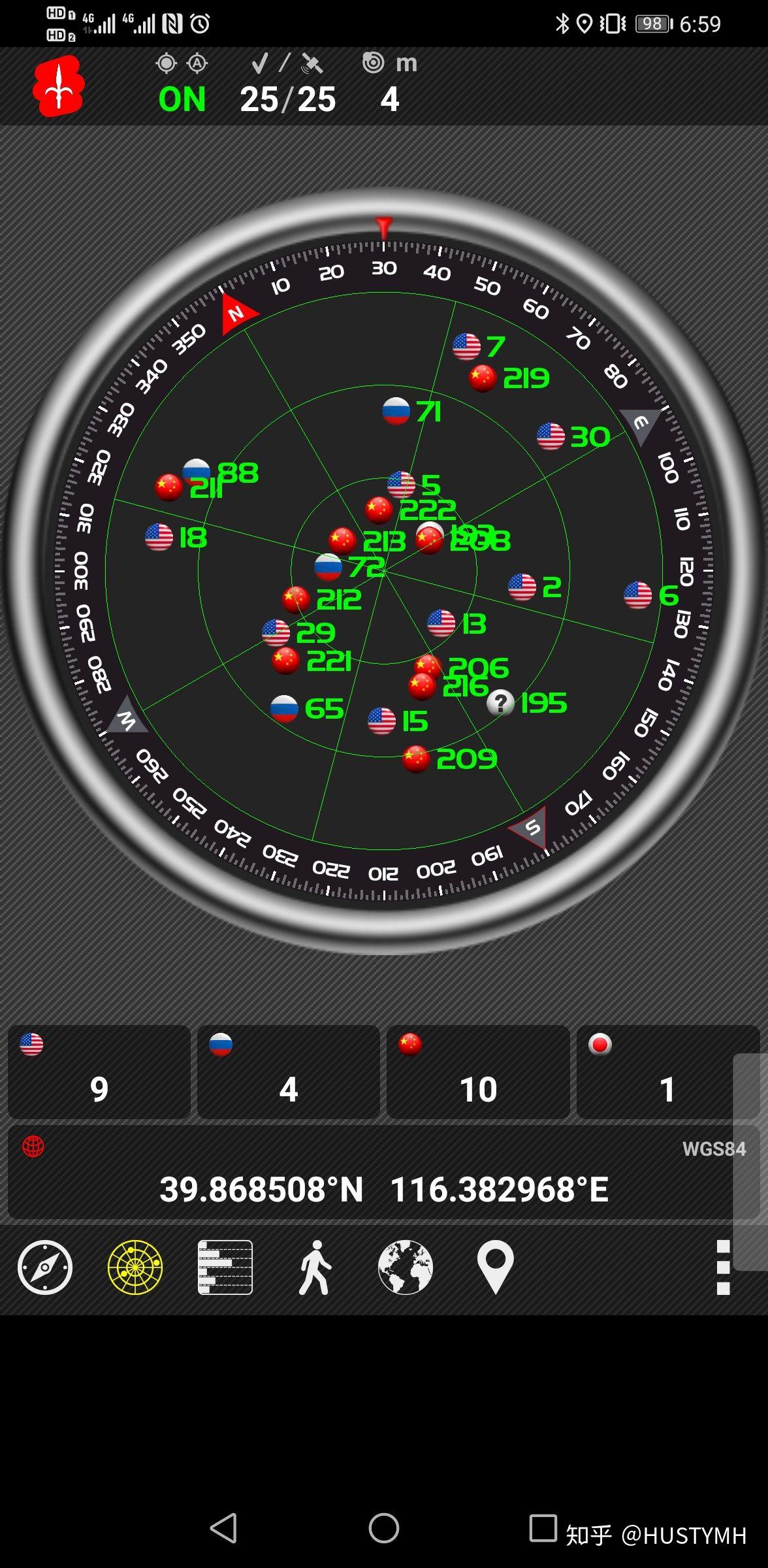The height and width of the screenshot is (1568, 768).
Task: Switch to the satellite radar view
Action: (135, 1267)
